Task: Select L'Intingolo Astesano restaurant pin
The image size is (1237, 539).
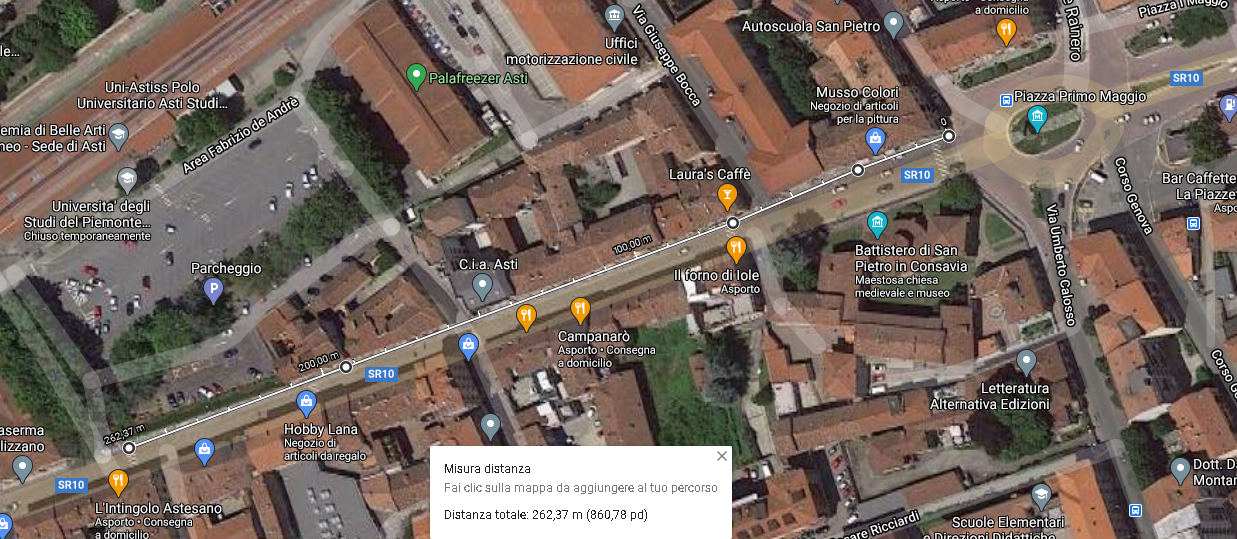Action: (118, 482)
